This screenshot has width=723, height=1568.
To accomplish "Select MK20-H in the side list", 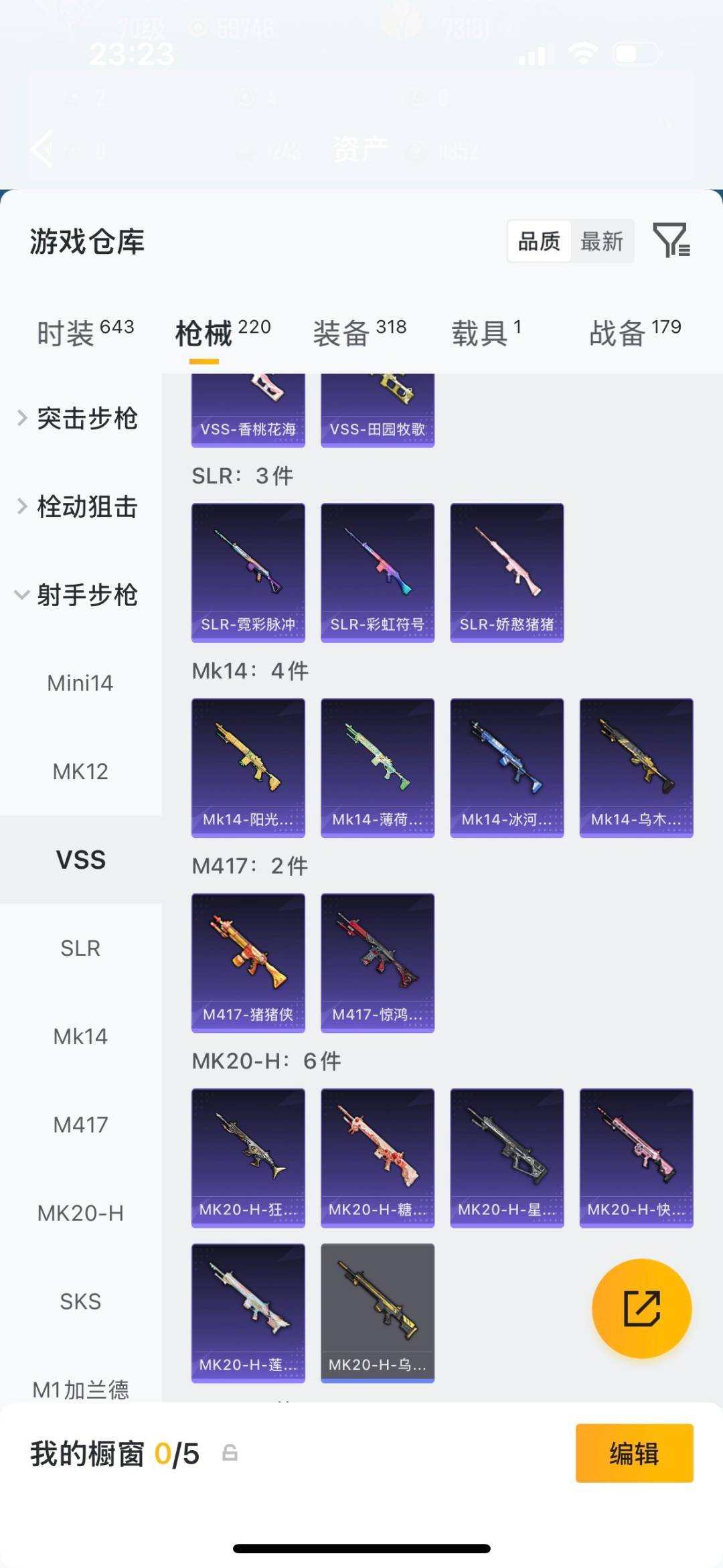I will coord(80,1213).
